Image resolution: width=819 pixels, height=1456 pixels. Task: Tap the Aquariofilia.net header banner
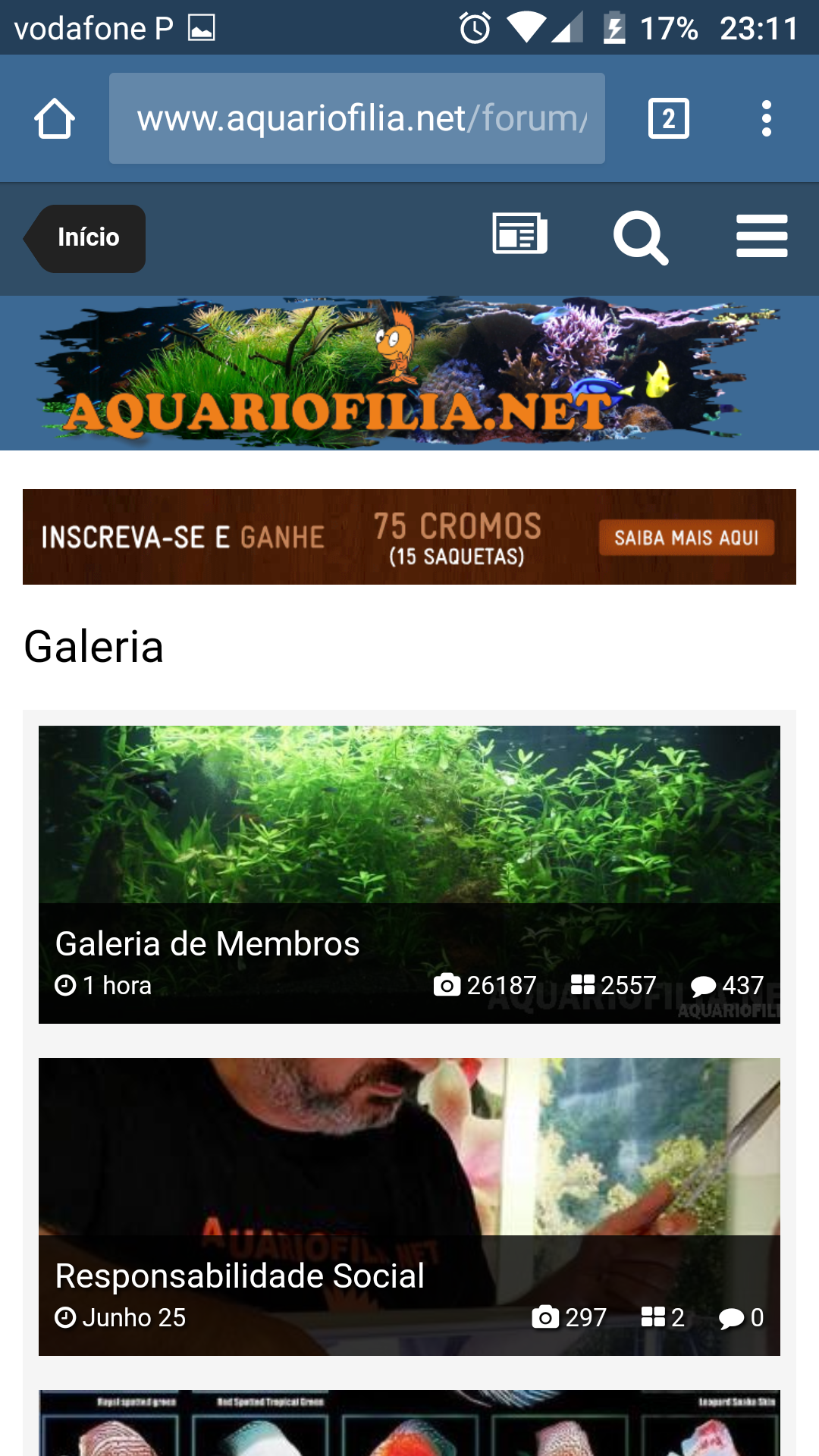(x=409, y=372)
